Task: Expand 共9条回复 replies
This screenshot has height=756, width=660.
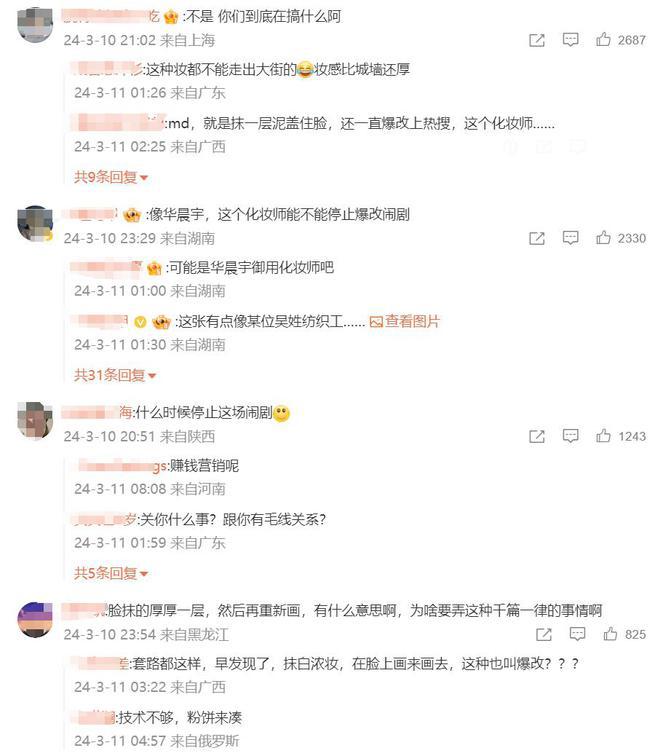Action: click(111, 177)
